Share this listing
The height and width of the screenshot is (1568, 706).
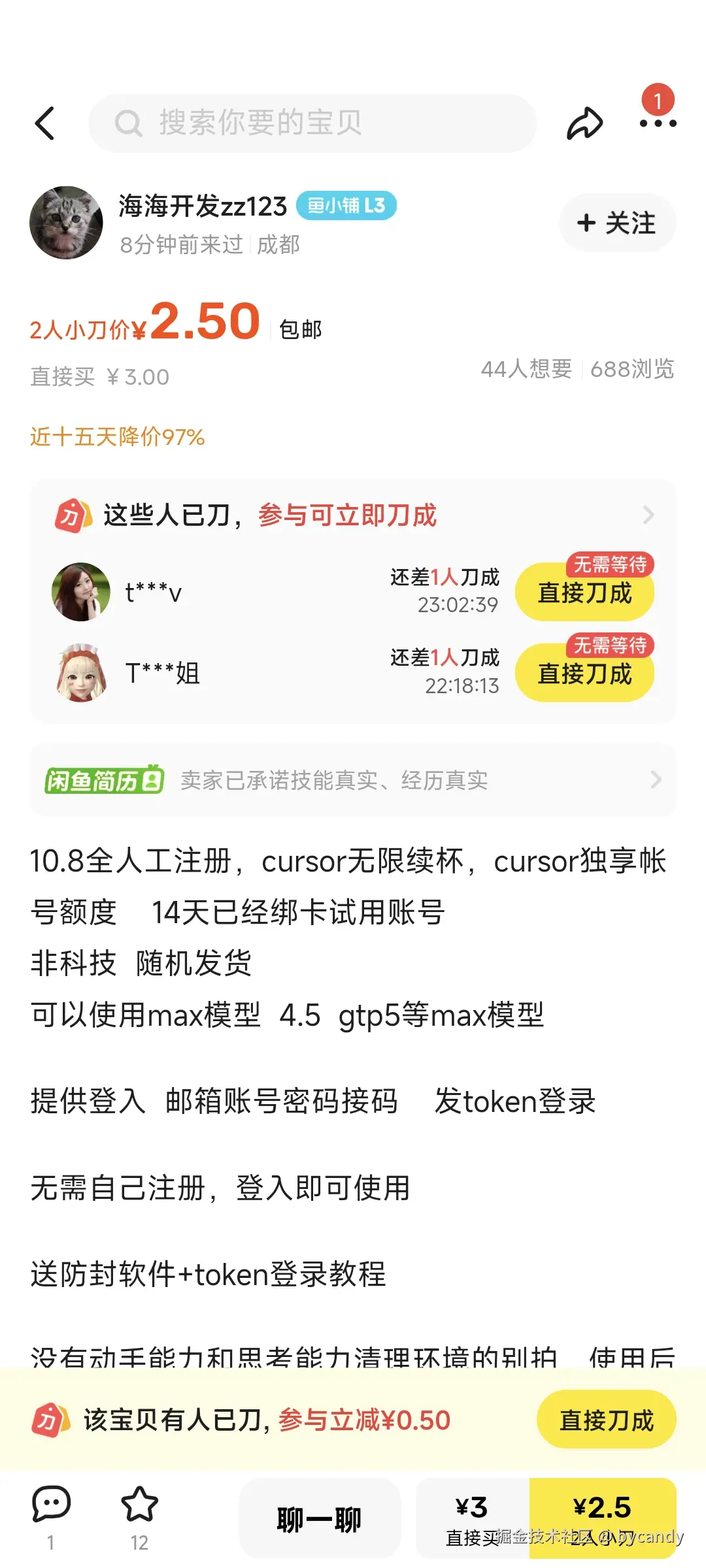pos(584,123)
